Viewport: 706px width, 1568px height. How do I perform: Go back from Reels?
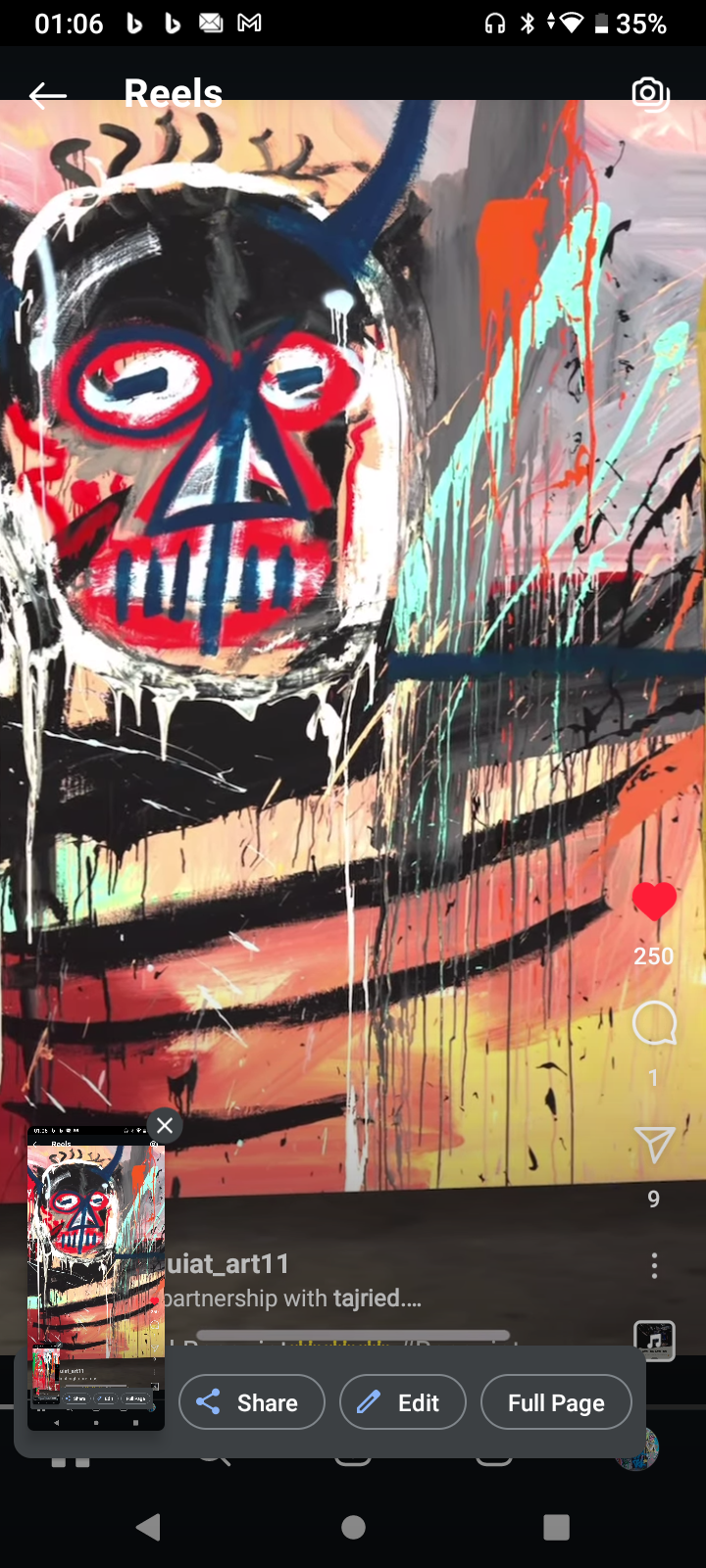pos(47,95)
